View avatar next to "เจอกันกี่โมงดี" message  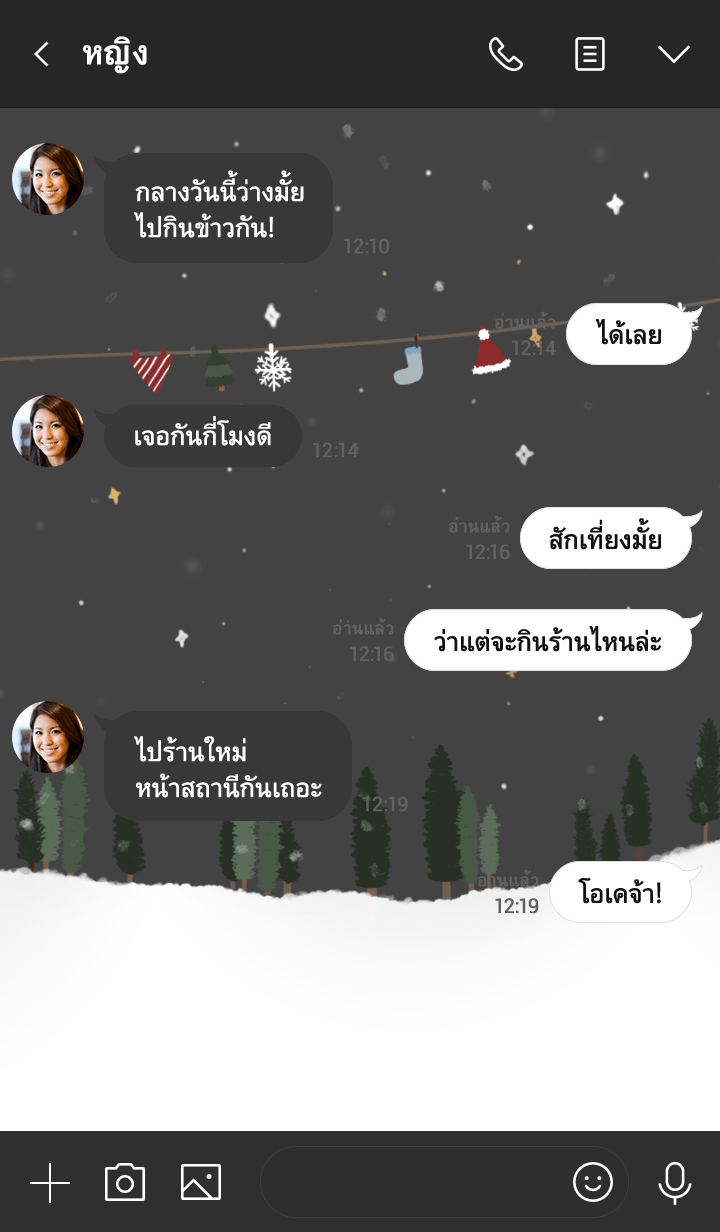pos(48,431)
